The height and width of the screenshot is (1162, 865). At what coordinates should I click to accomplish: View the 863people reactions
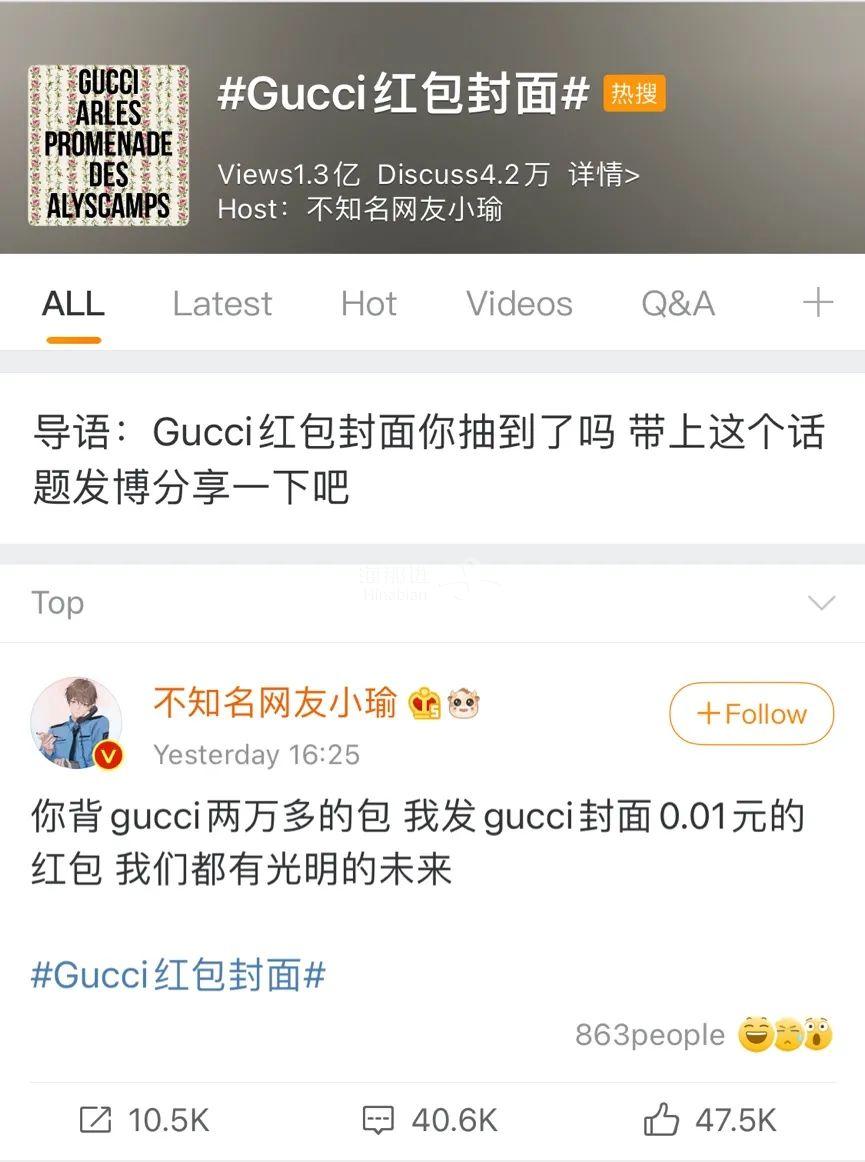tap(703, 1035)
